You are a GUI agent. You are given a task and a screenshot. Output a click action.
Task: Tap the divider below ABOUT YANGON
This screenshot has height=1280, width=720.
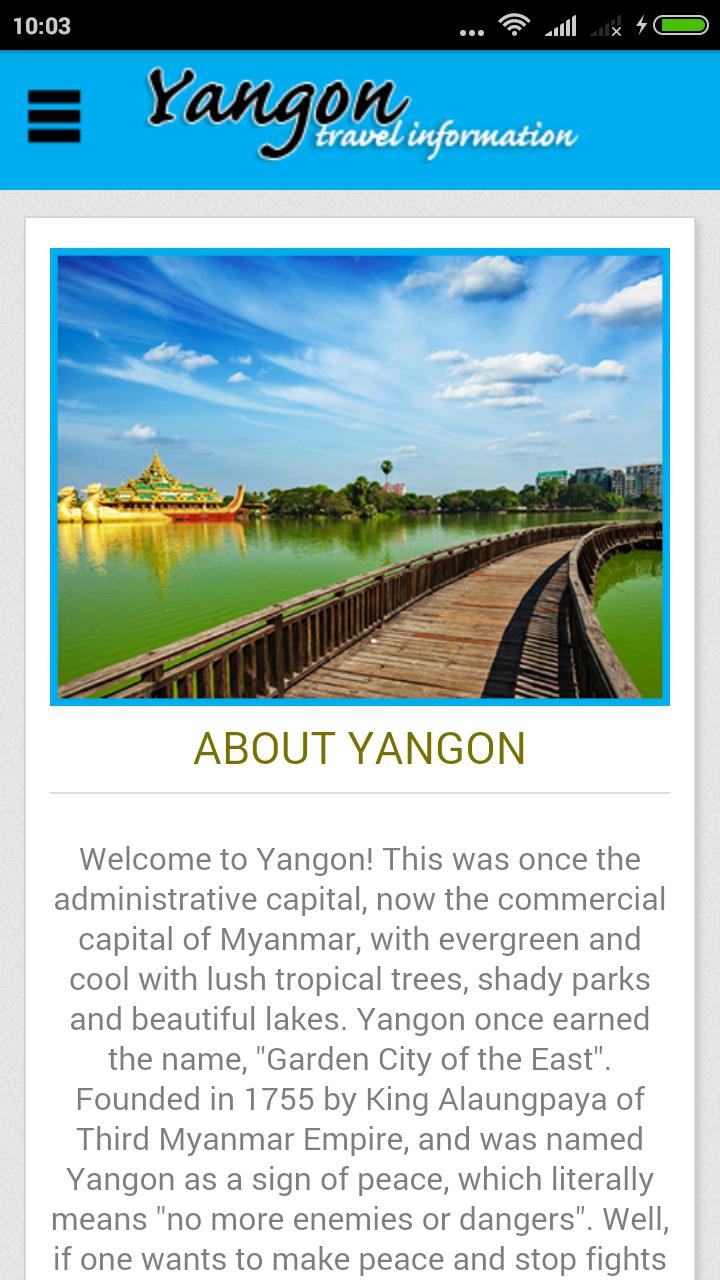pyautogui.click(x=360, y=790)
